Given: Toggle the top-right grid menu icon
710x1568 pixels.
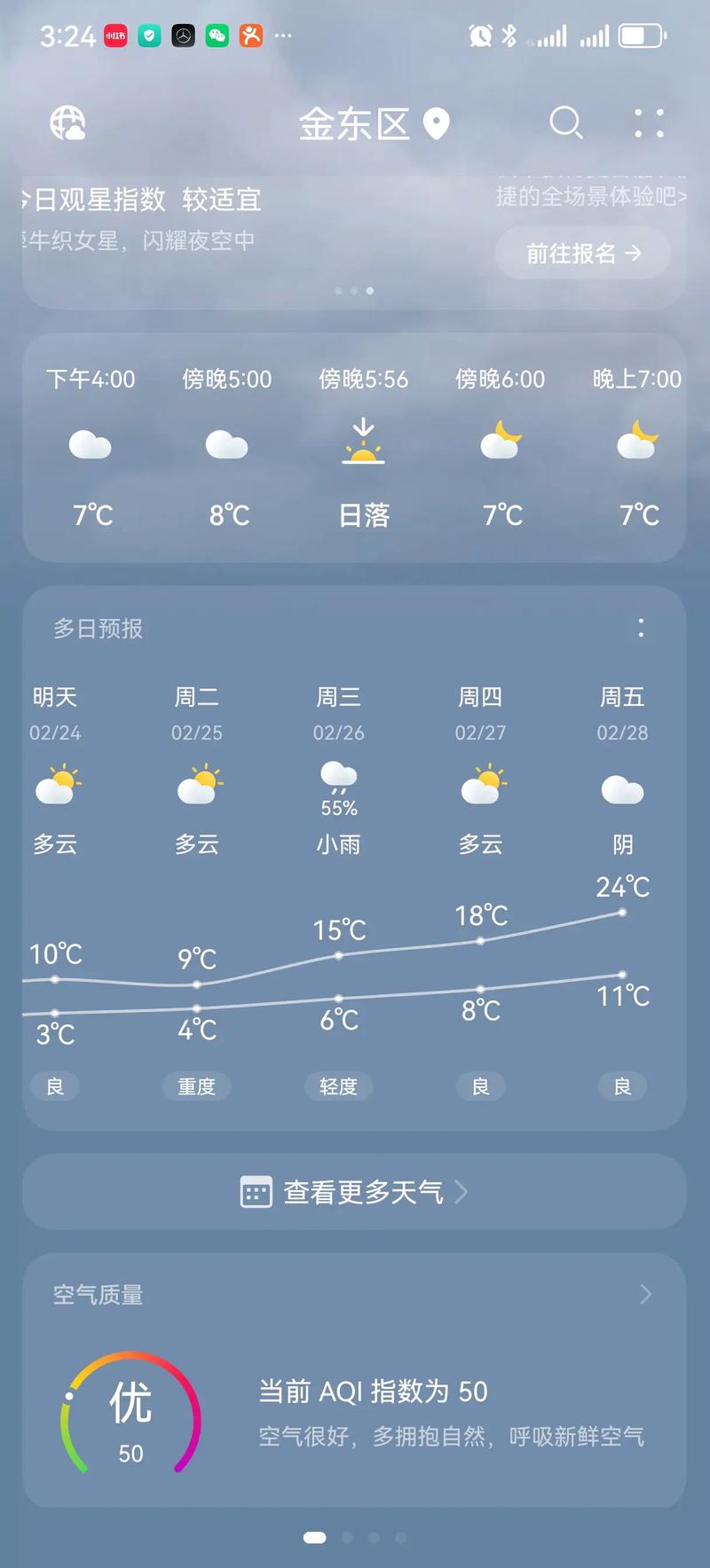Looking at the screenshot, I should point(649,124).
